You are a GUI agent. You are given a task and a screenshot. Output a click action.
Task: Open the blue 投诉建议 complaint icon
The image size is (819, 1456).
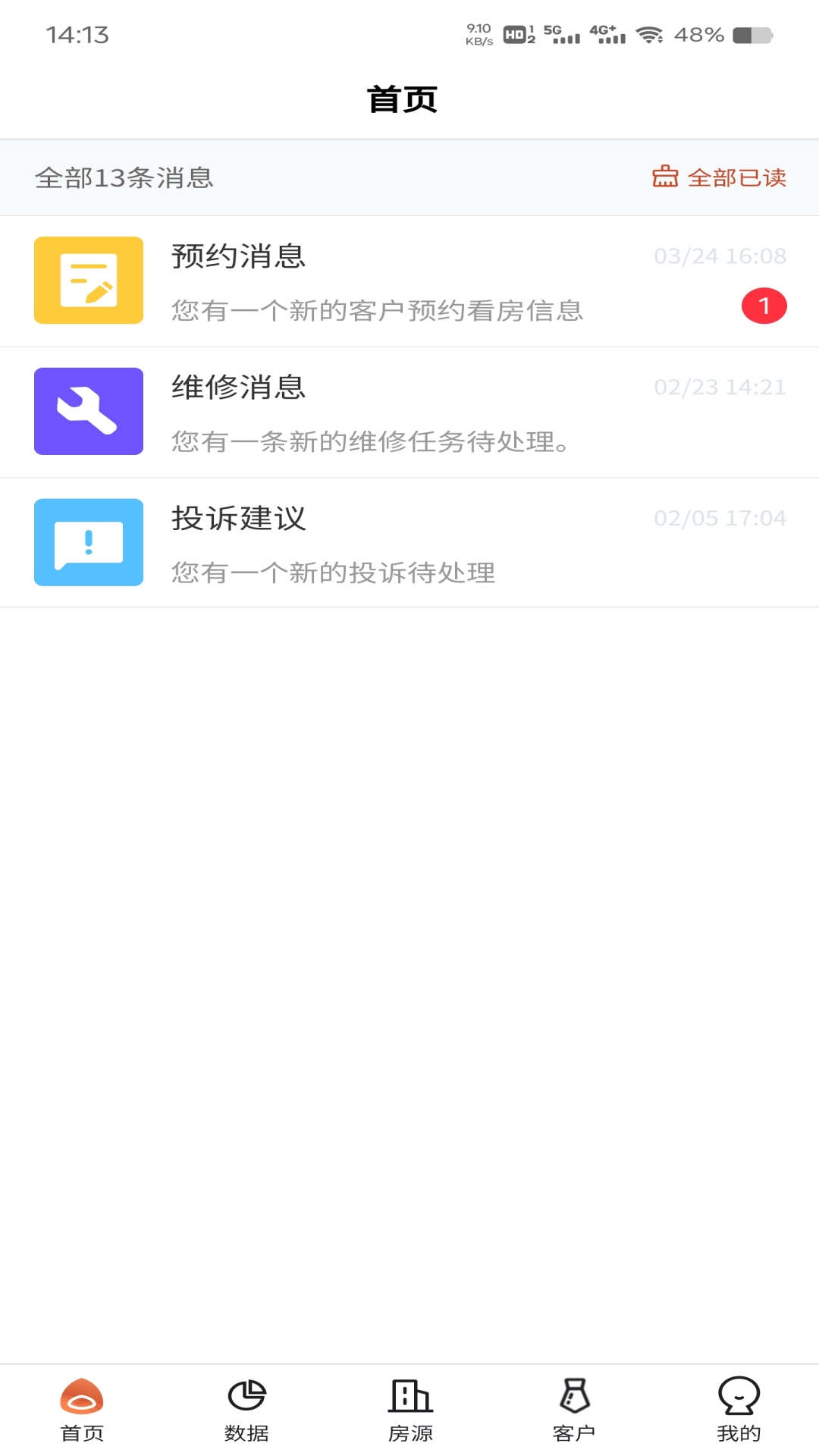point(88,543)
